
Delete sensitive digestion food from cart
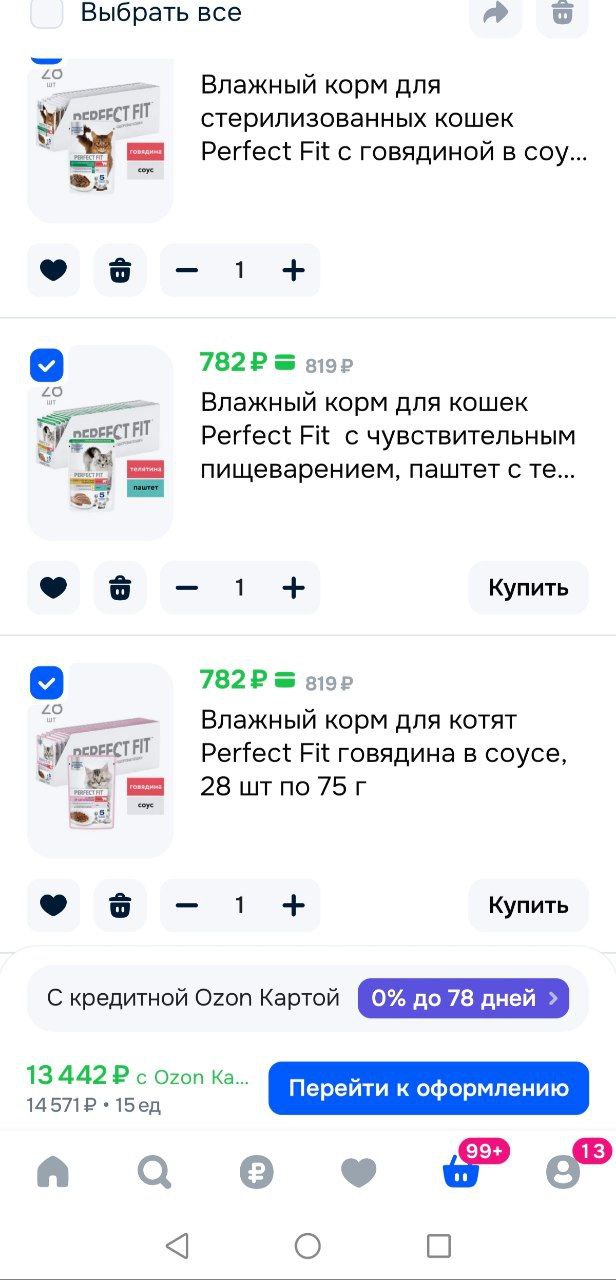[120, 588]
